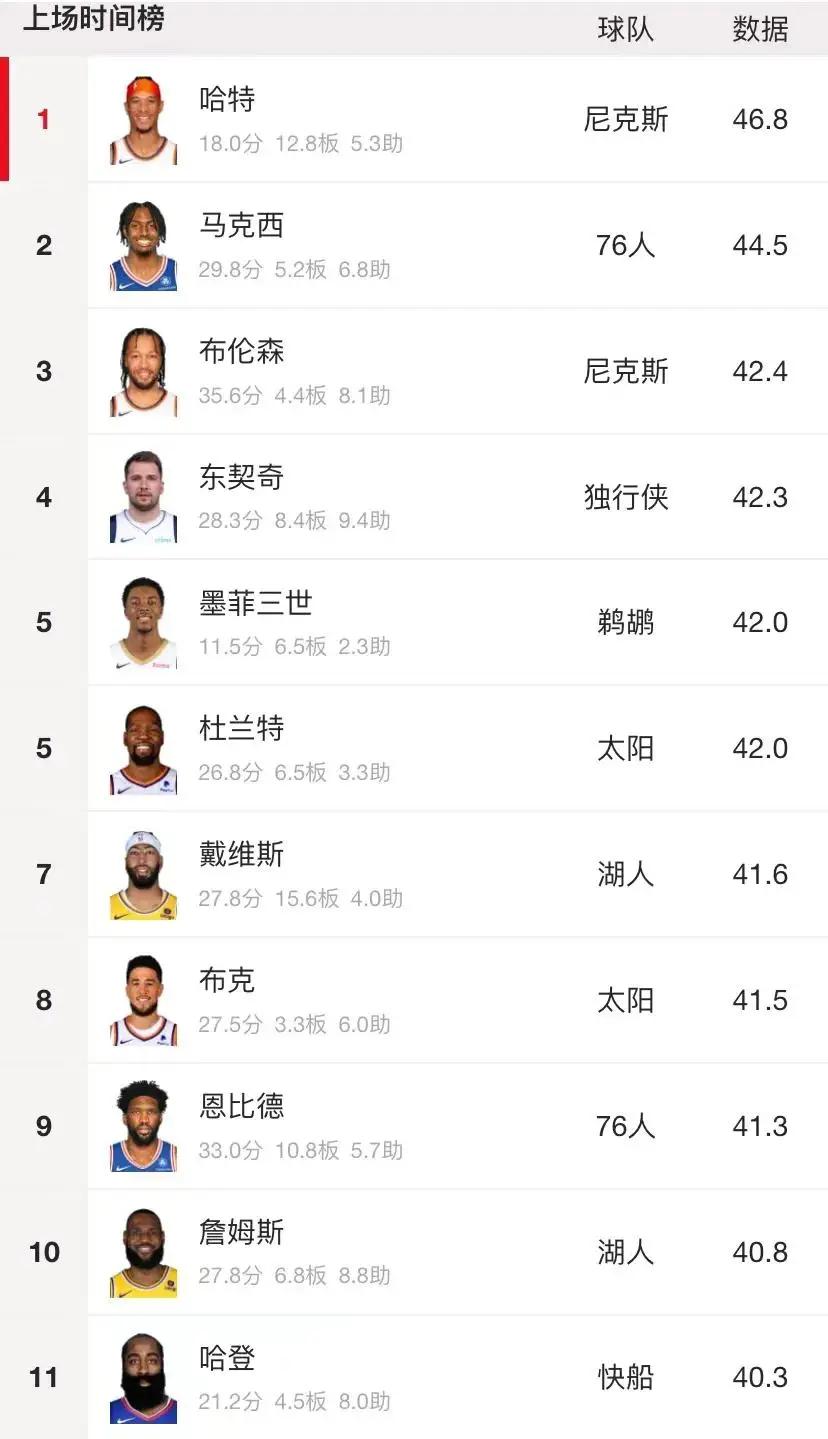Open 马克西's player page

(414, 245)
